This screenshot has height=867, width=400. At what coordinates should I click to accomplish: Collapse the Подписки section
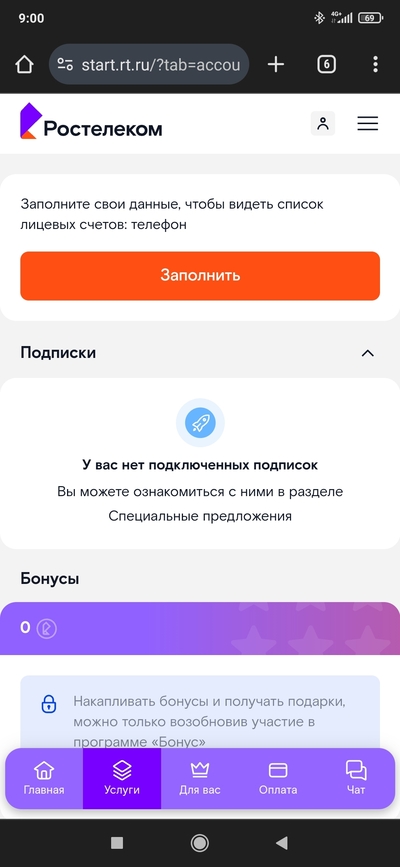[367, 353]
